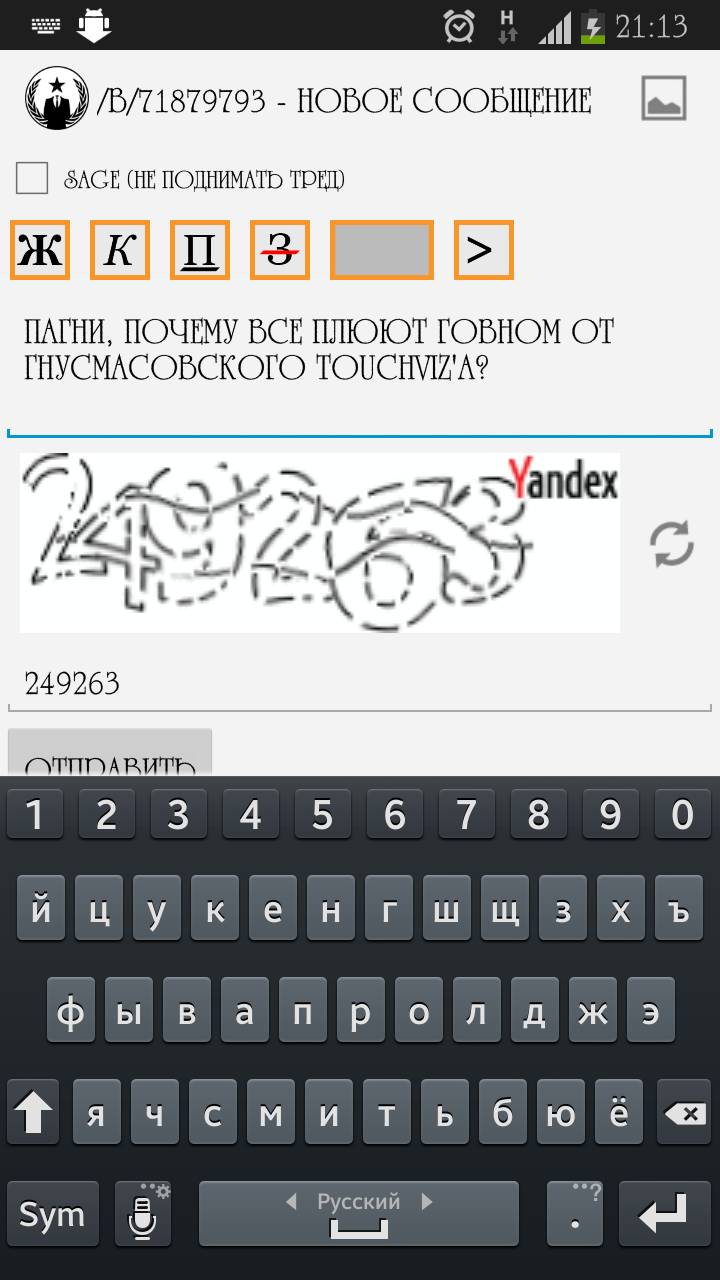Apply bold formatting with Ж button
The height and width of the screenshot is (1280, 720).
(40, 250)
